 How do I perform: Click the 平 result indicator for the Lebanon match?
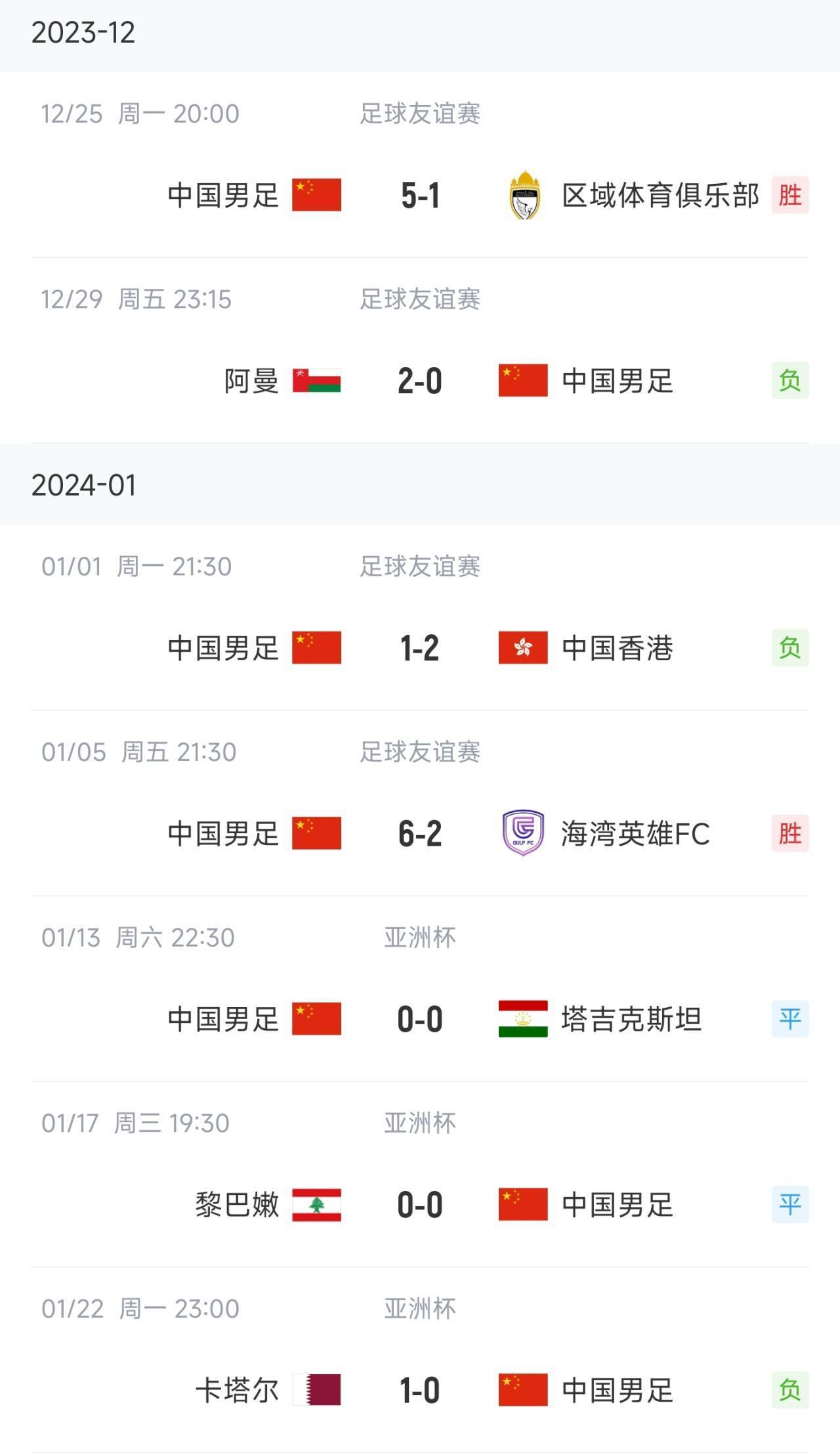click(791, 1205)
